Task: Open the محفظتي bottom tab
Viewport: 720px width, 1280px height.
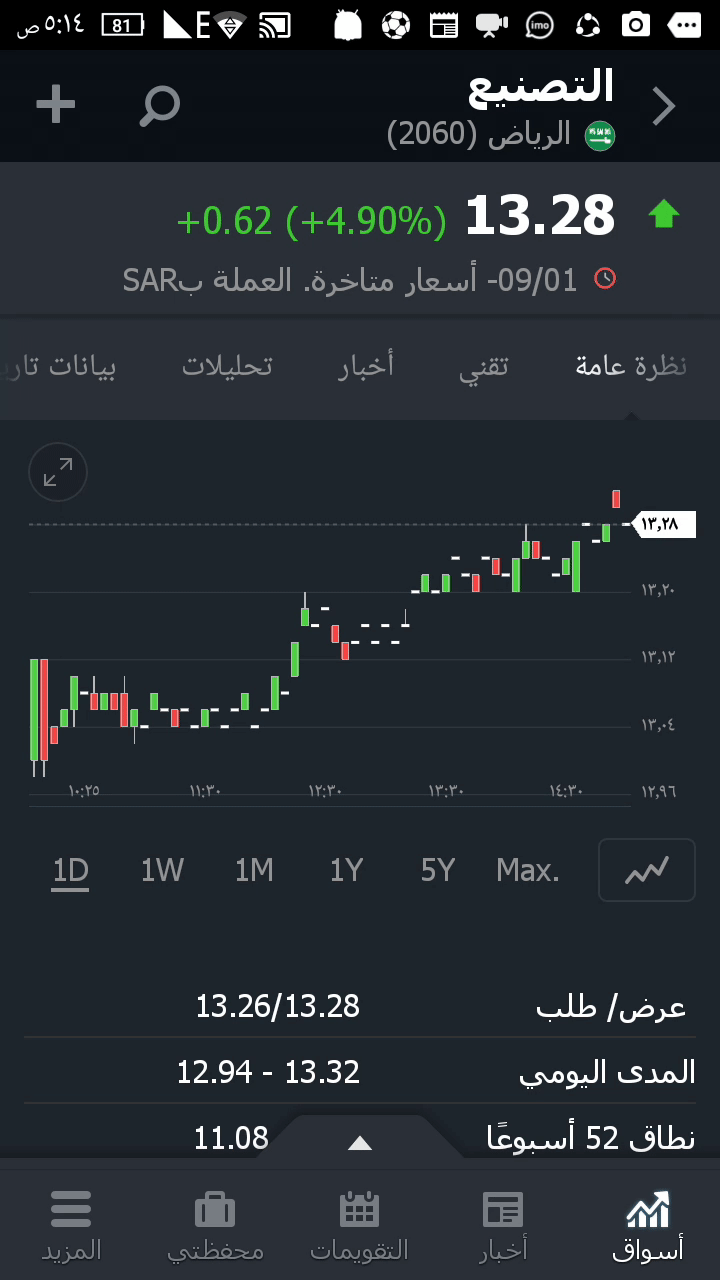Action: 215,1225
